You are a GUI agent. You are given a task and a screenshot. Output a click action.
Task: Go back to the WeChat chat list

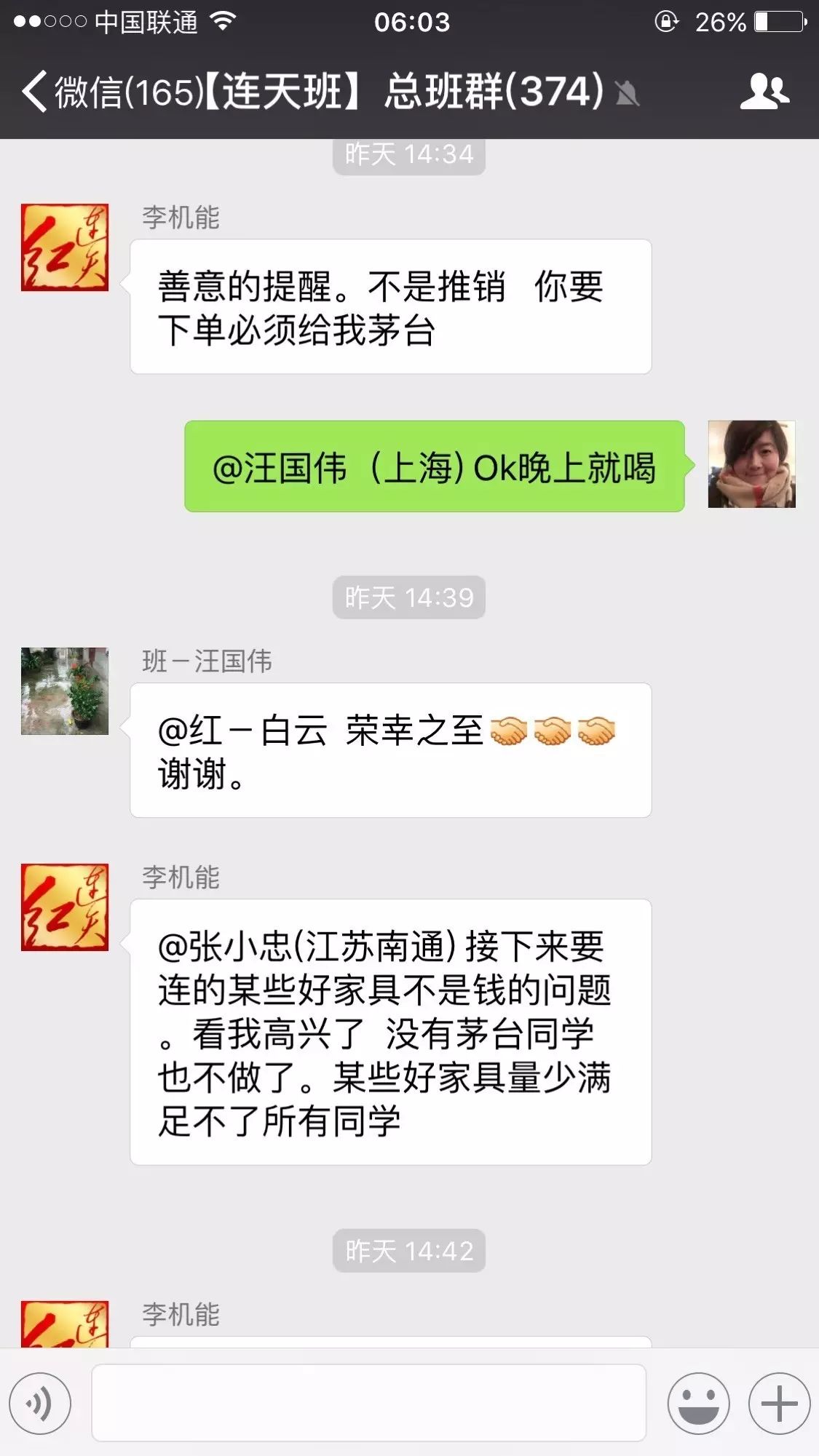36,92
